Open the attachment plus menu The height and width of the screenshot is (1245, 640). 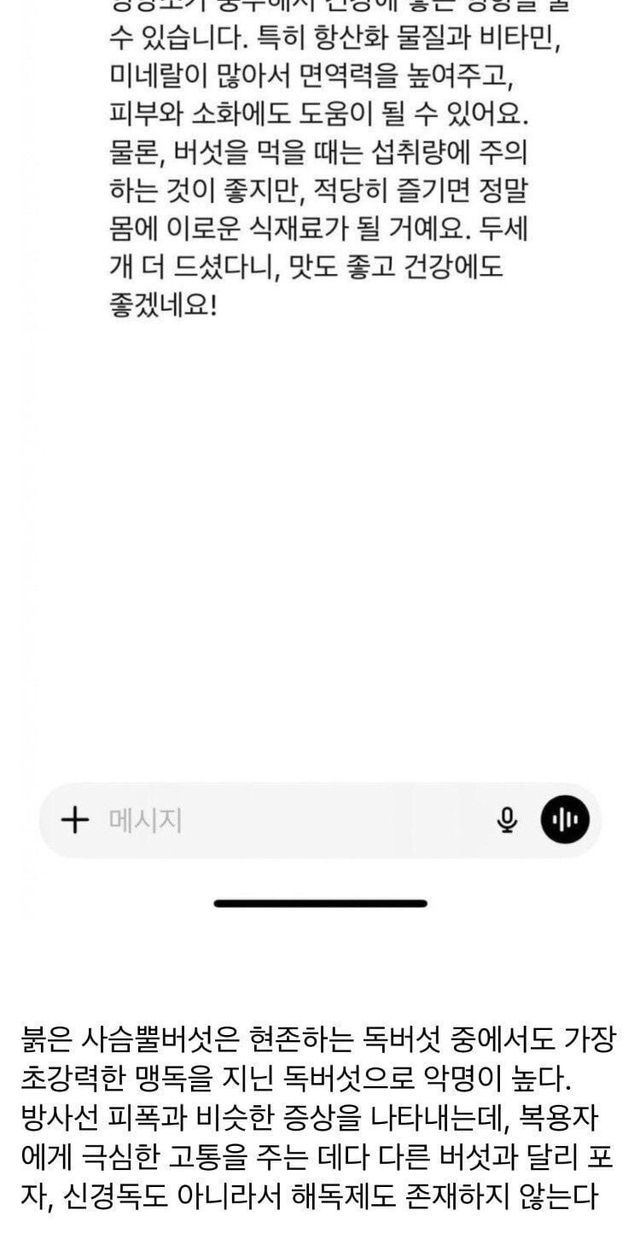[76, 821]
